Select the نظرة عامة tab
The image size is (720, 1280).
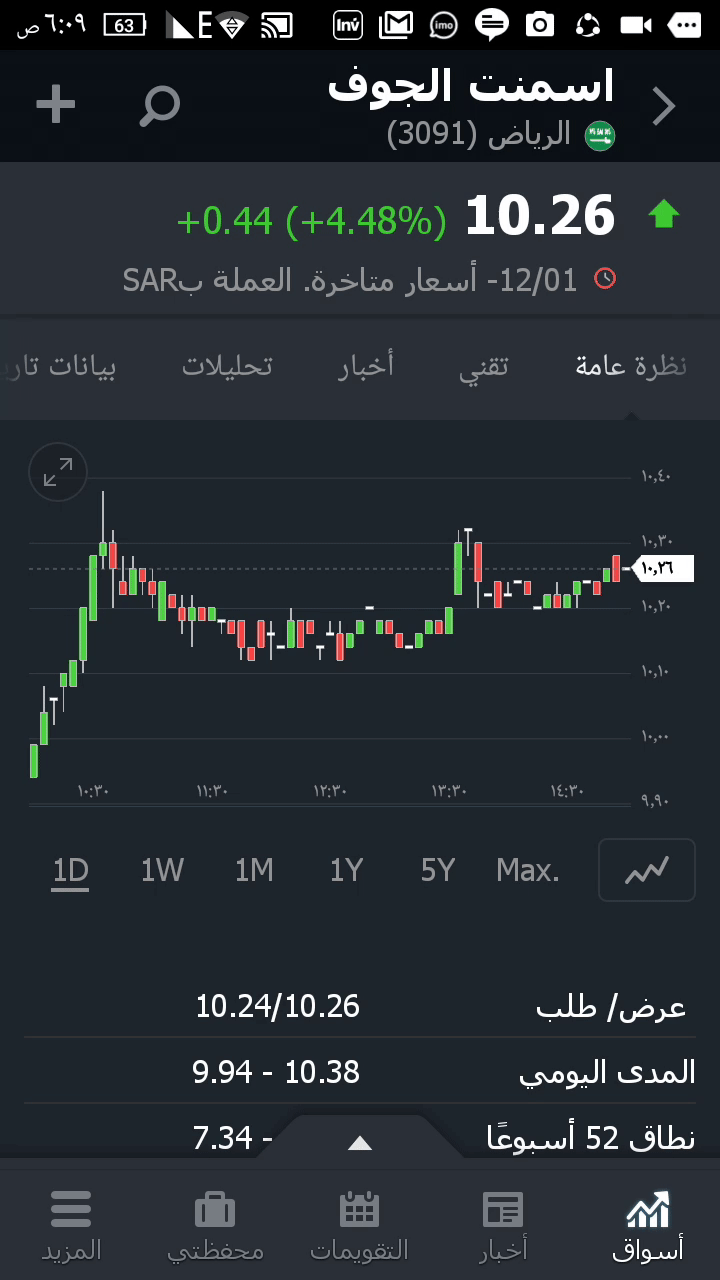(631, 366)
